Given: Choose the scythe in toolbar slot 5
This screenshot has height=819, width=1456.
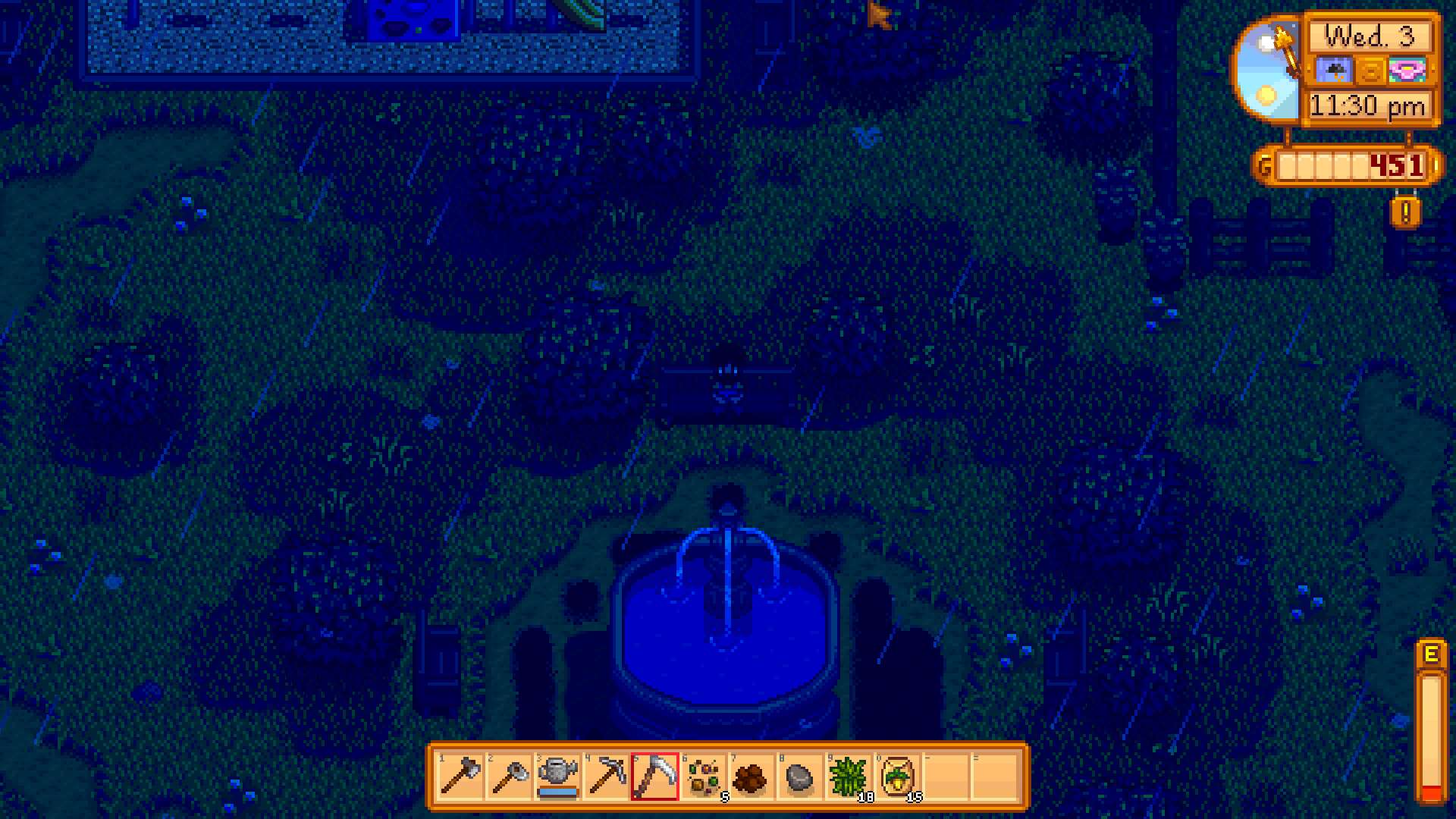Looking at the screenshot, I should pyautogui.click(x=654, y=777).
